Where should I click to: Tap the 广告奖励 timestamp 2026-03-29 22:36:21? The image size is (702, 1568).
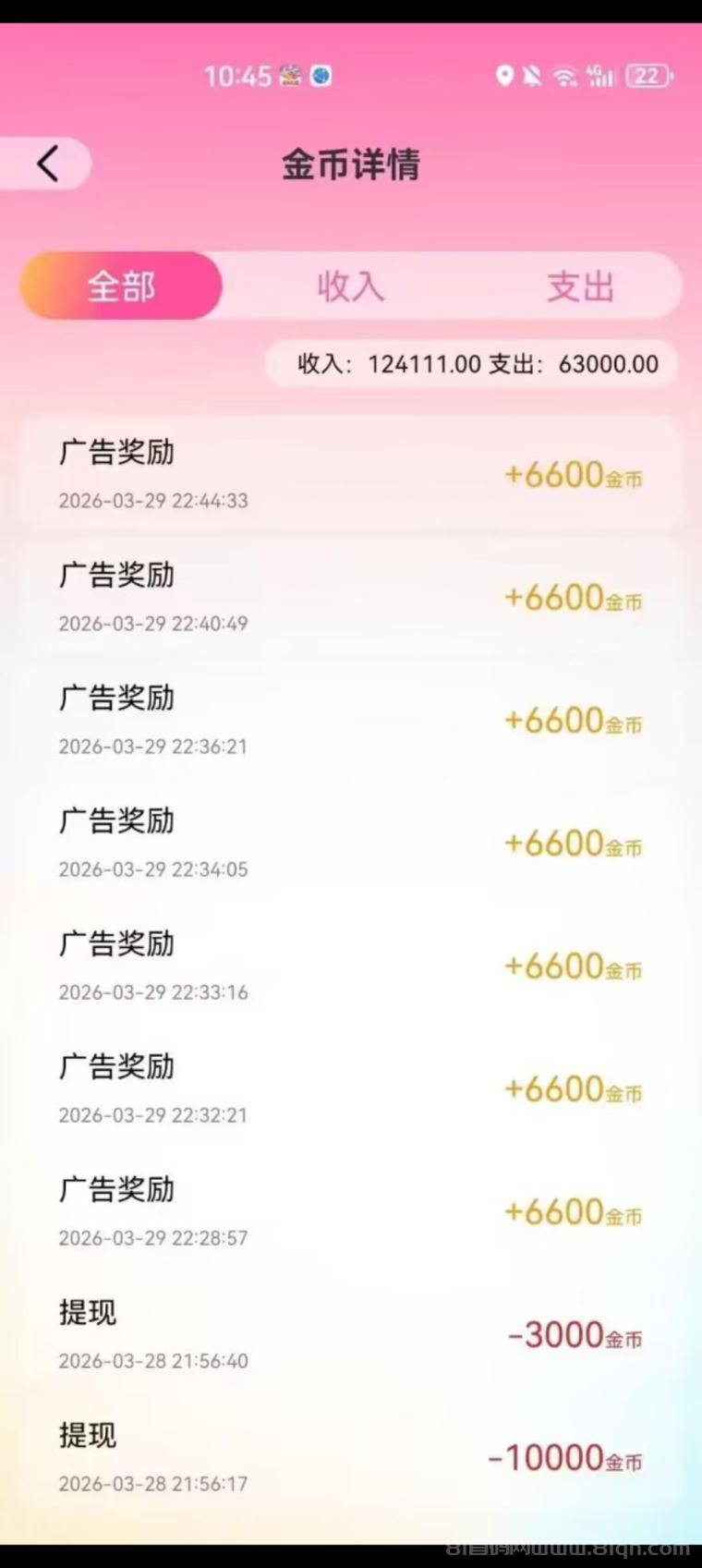coord(153,746)
